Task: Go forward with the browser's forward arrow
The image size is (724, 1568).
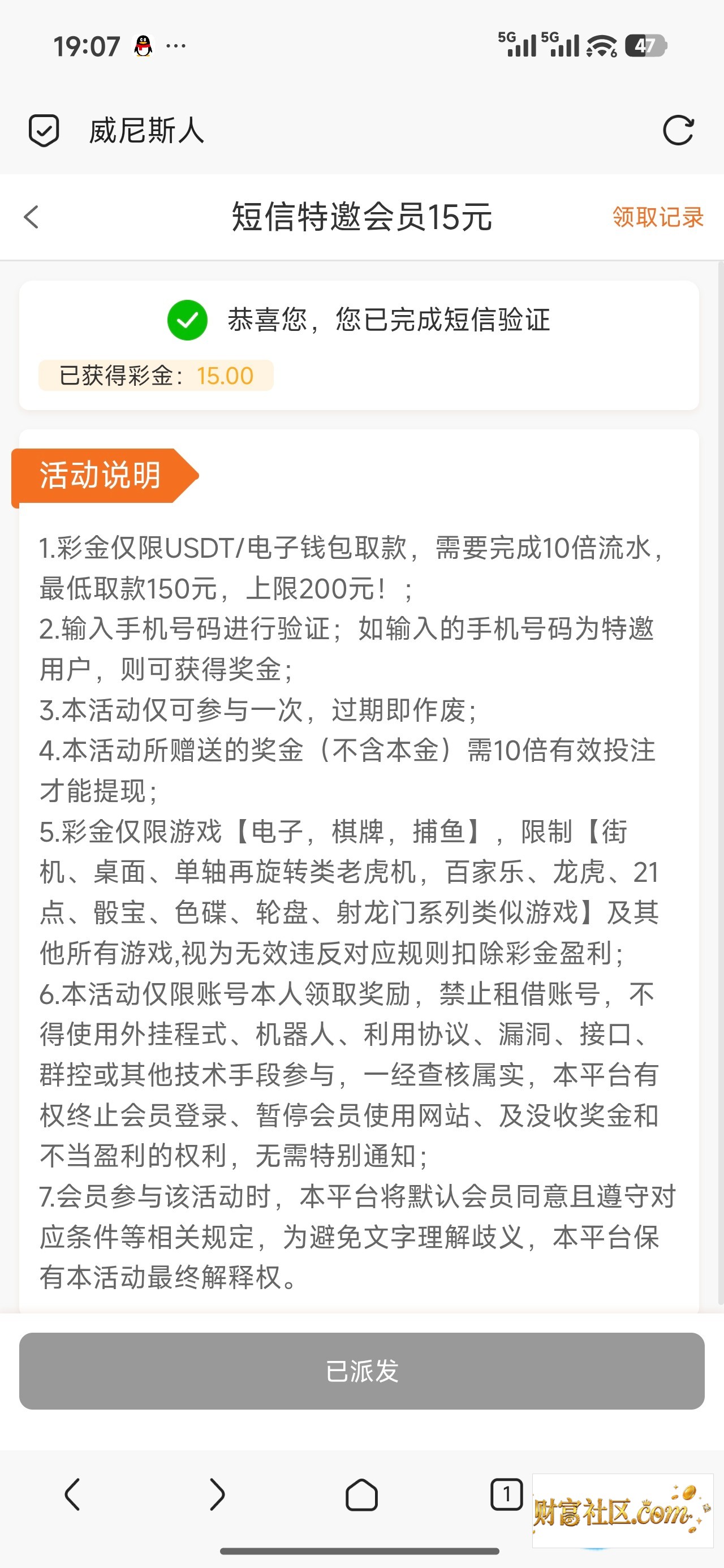Action: point(217,1494)
